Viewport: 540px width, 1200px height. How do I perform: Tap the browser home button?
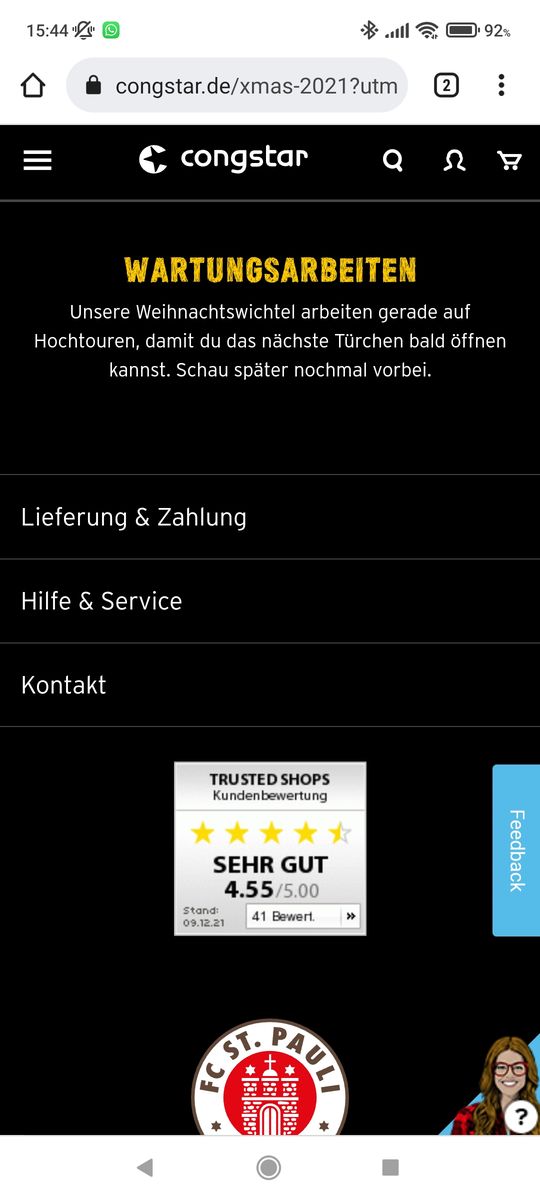(33, 86)
